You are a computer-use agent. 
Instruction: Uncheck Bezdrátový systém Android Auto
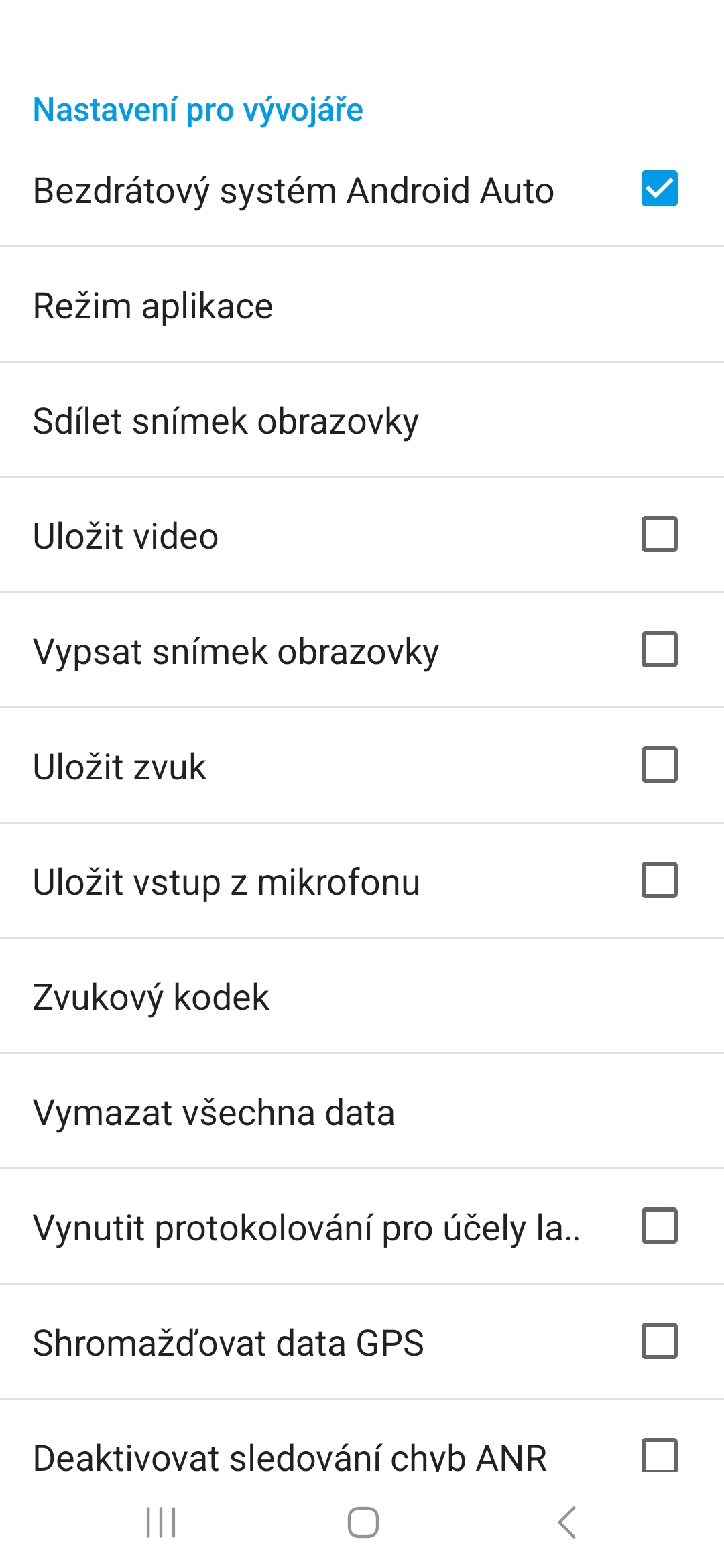tap(659, 188)
